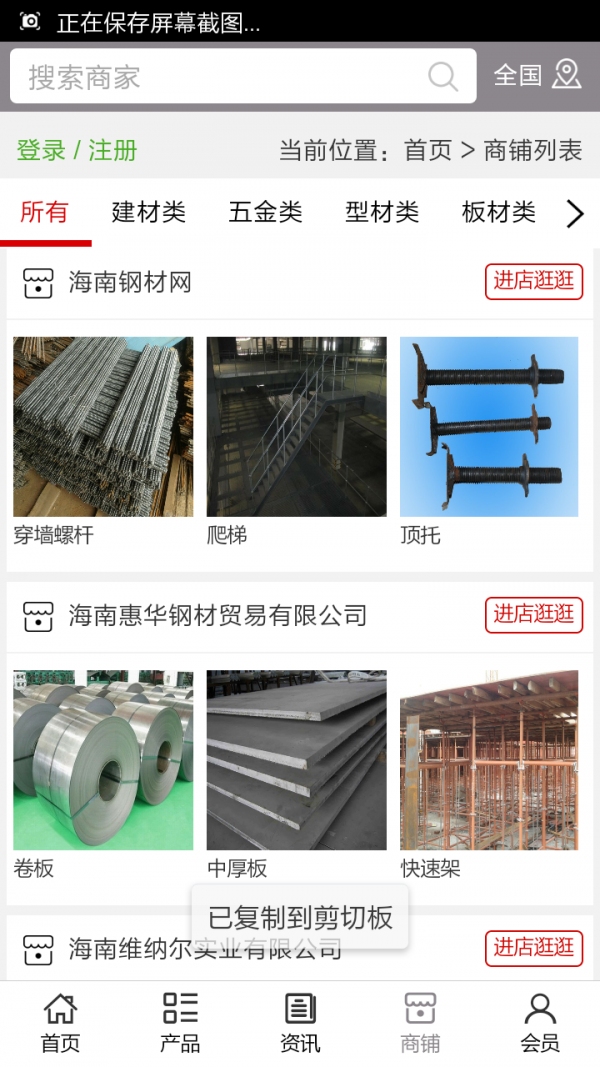Viewport: 600px width, 1067px height.
Task: Select the 所有 category tab
Action: (x=45, y=212)
